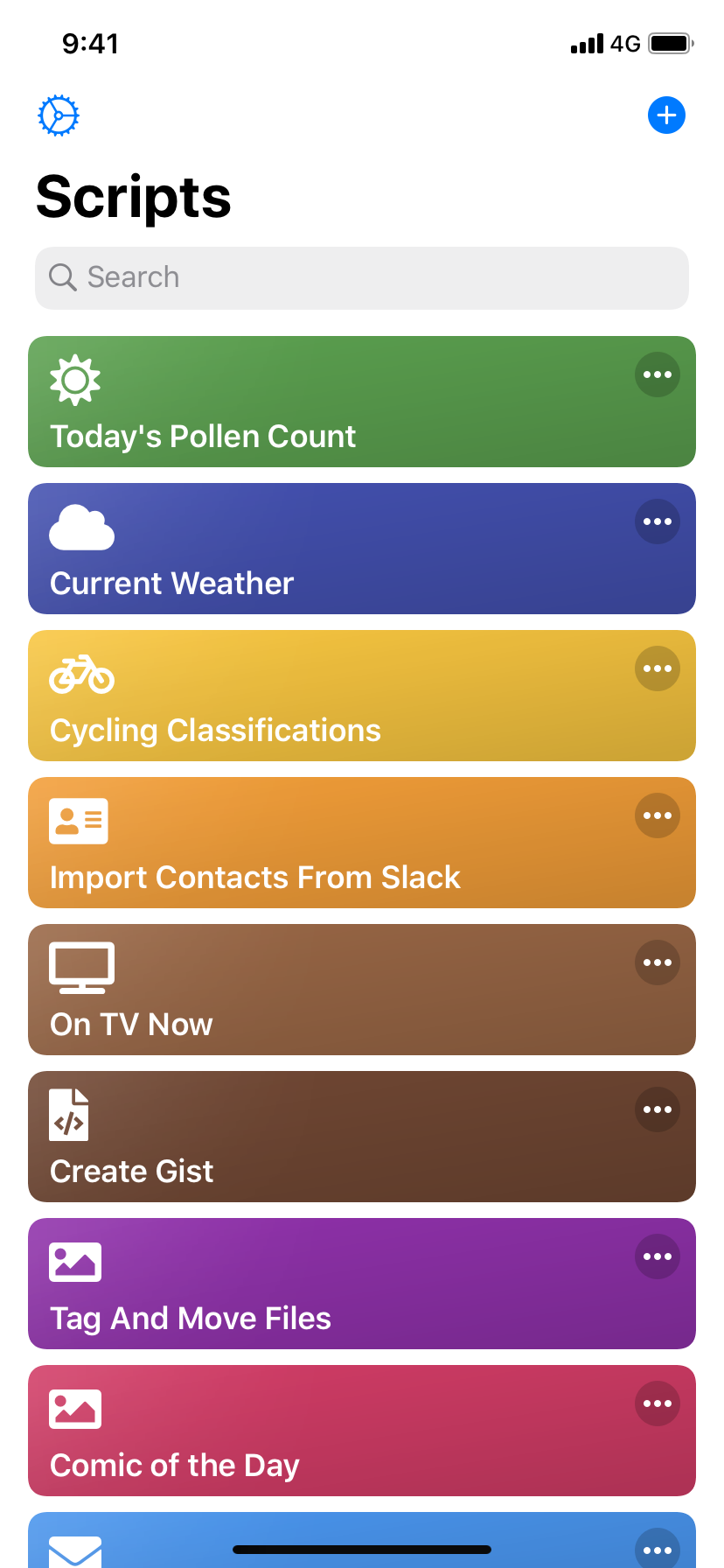Viewport: 724px width, 1568px height.
Task: Open the settings gear icon
Action: tap(59, 115)
